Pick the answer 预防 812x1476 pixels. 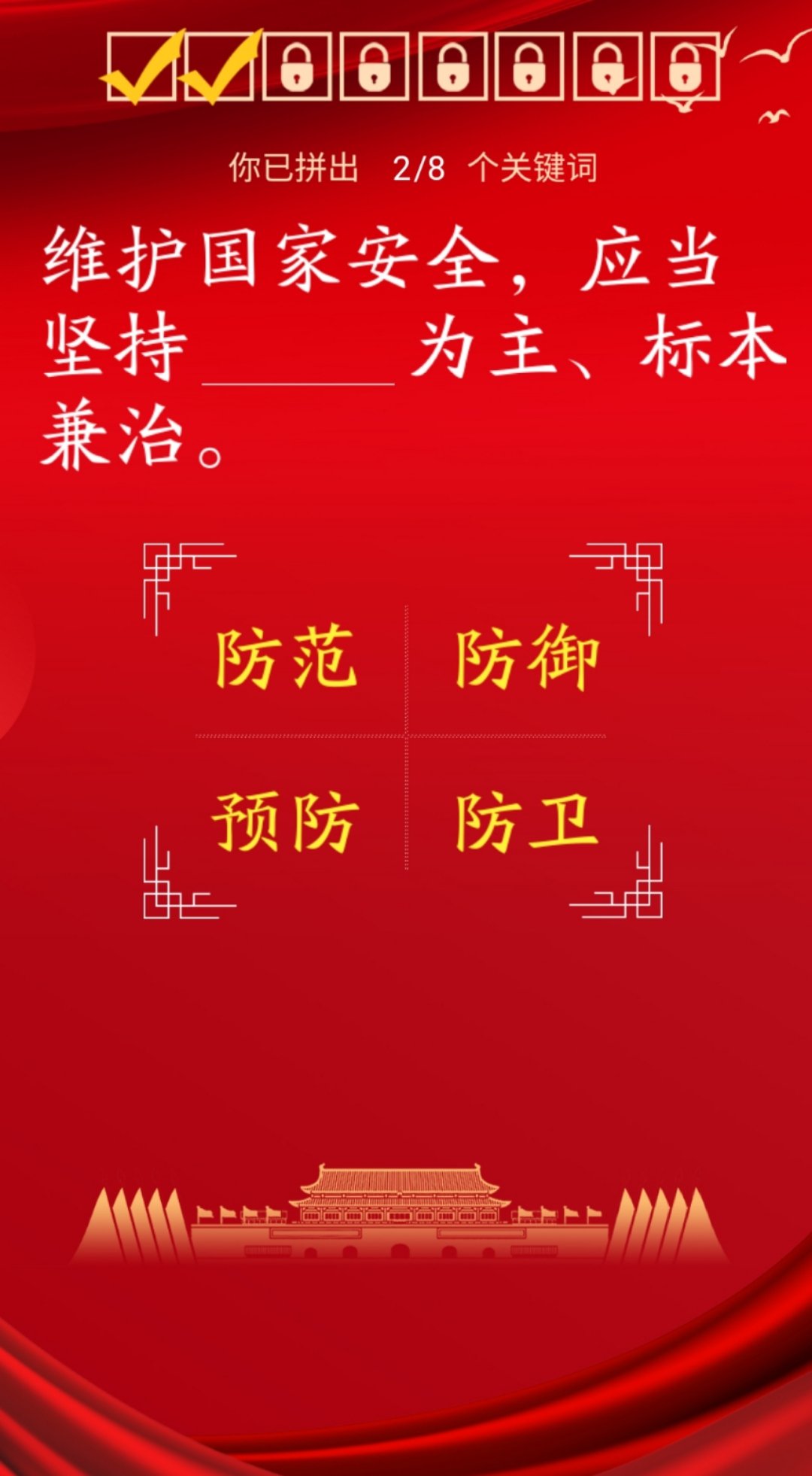click(x=286, y=822)
